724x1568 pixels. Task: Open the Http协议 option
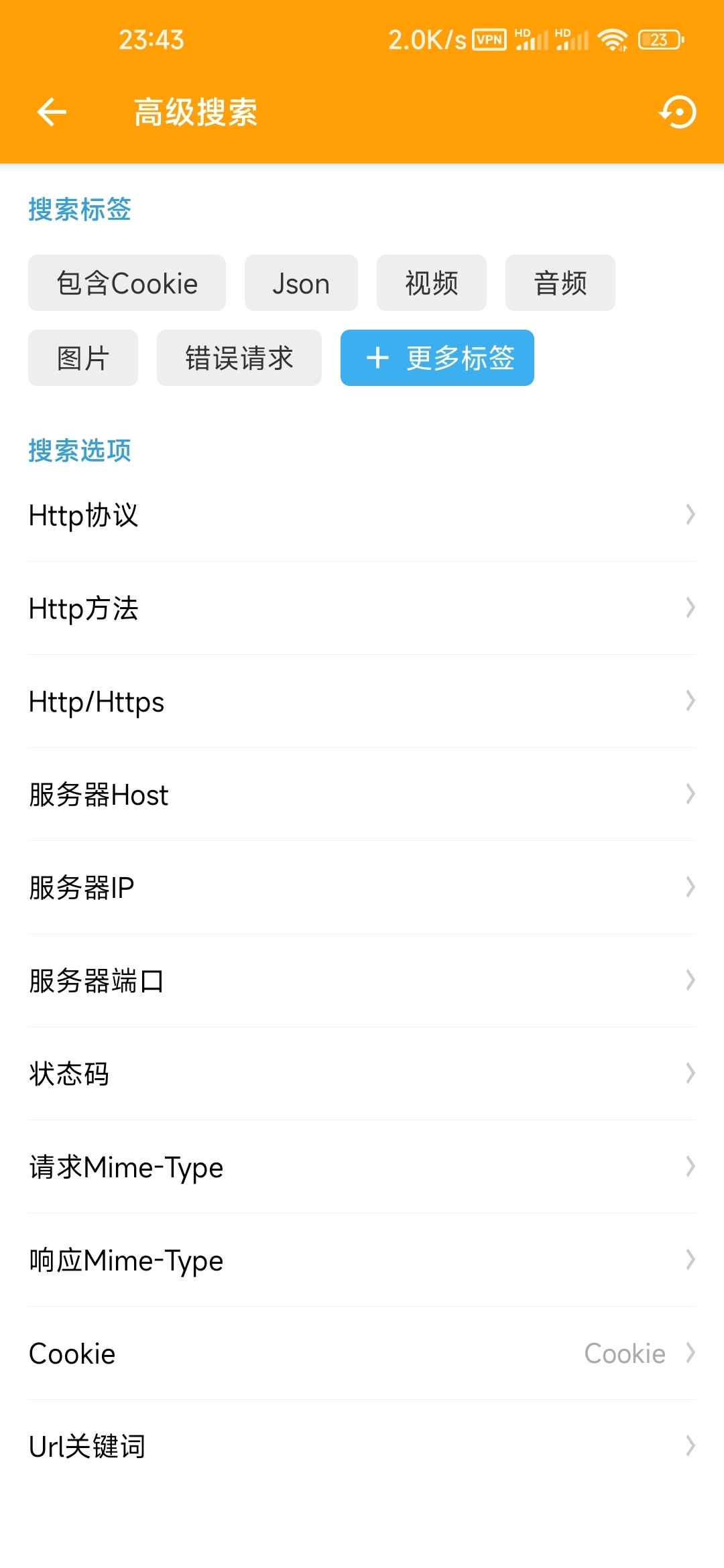click(362, 515)
